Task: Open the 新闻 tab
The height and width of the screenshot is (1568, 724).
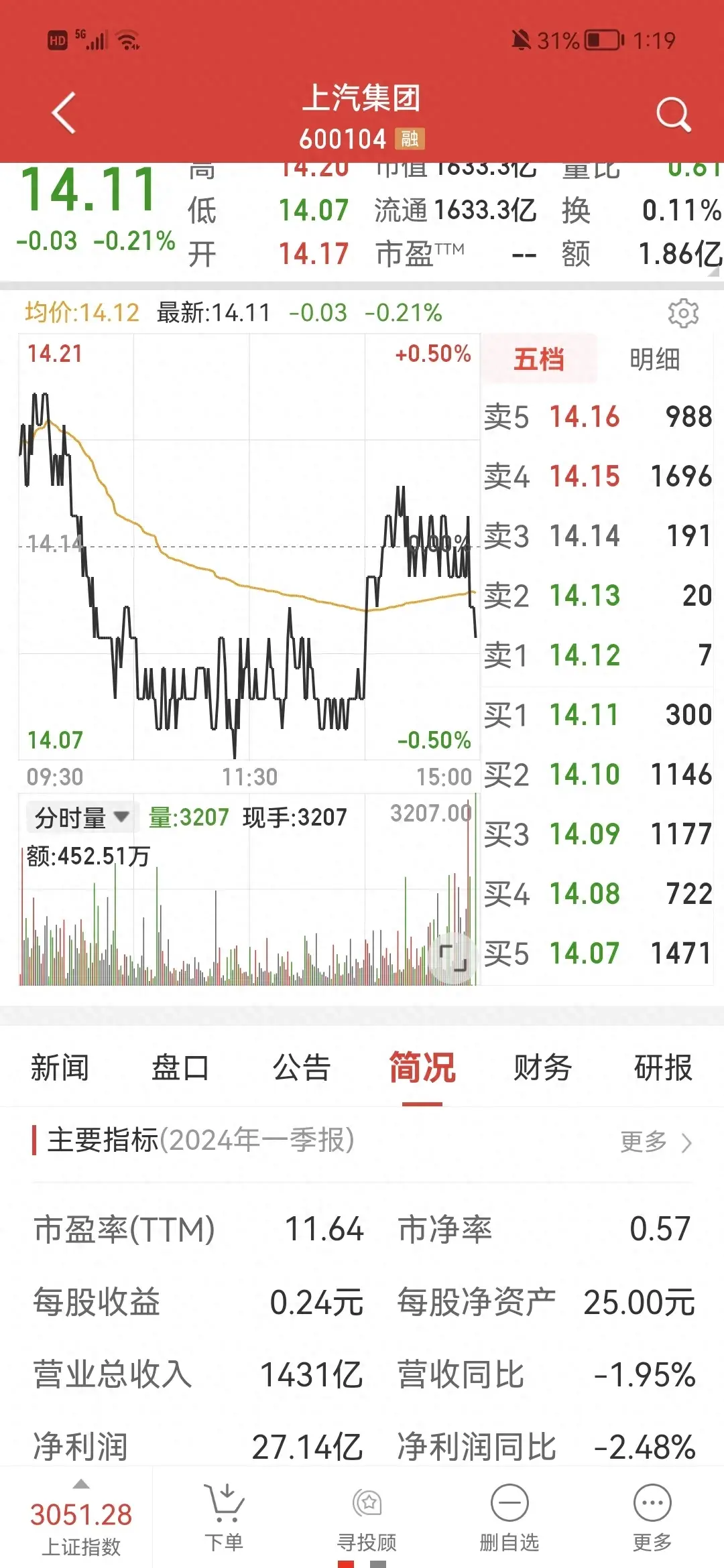Action: click(60, 1067)
